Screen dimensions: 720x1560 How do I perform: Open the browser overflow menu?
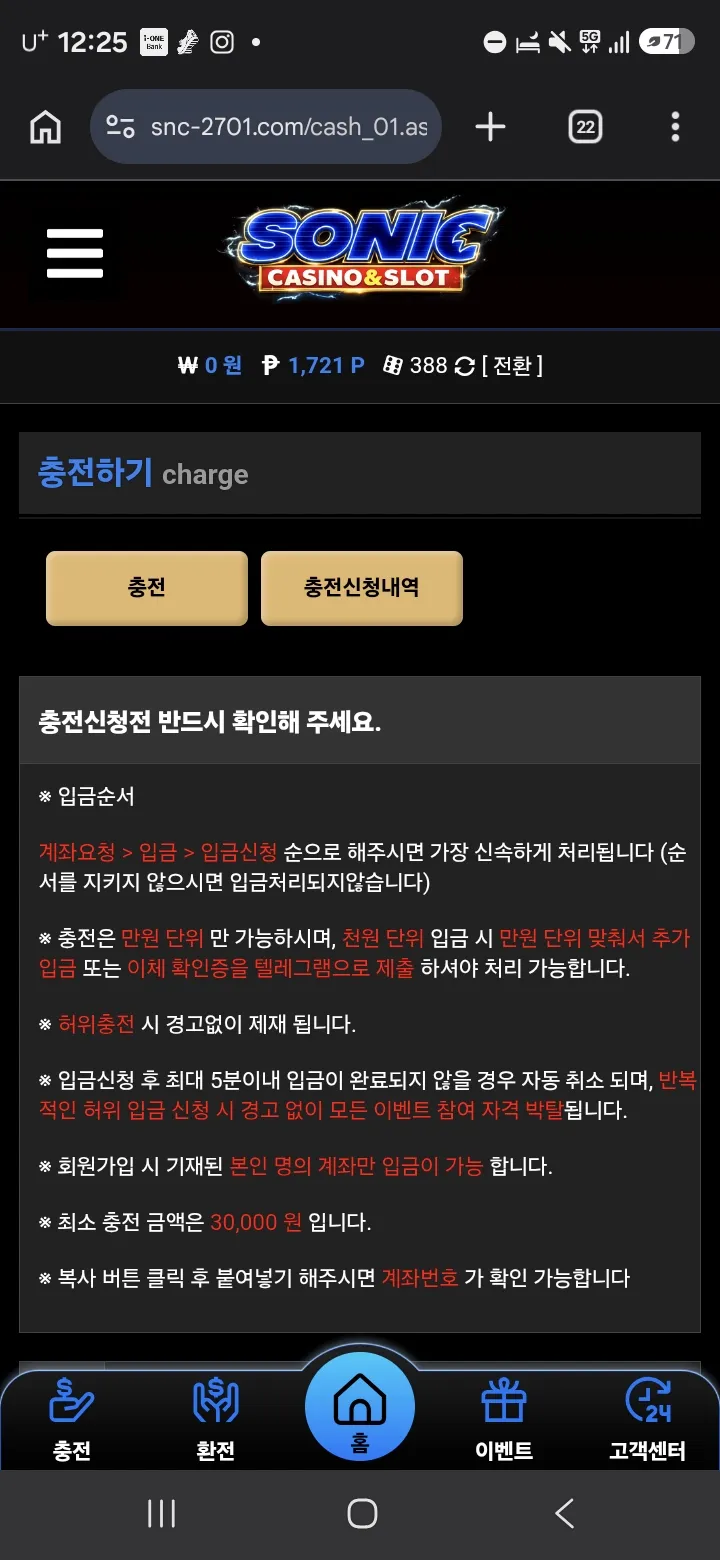[676, 127]
